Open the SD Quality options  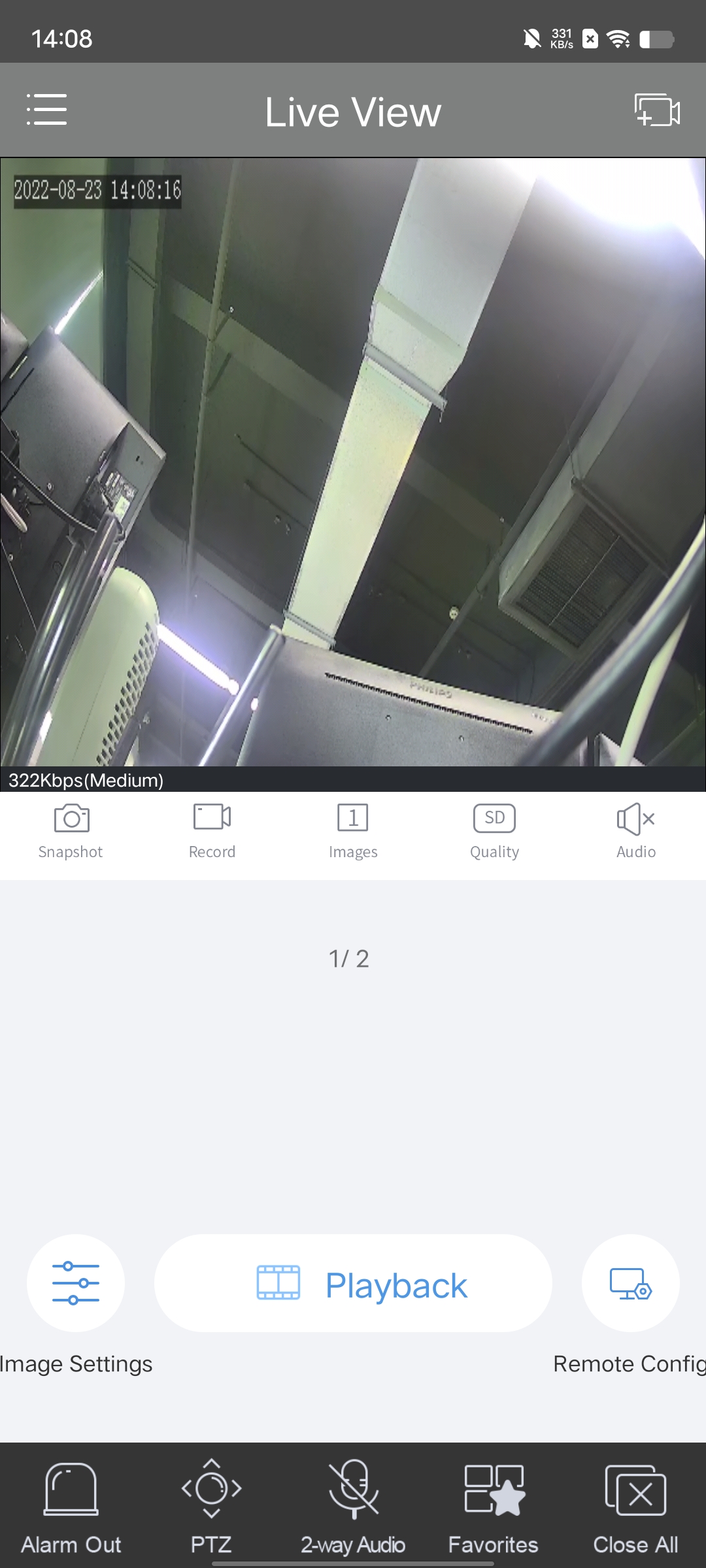pyautogui.click(x=494, y=831)
